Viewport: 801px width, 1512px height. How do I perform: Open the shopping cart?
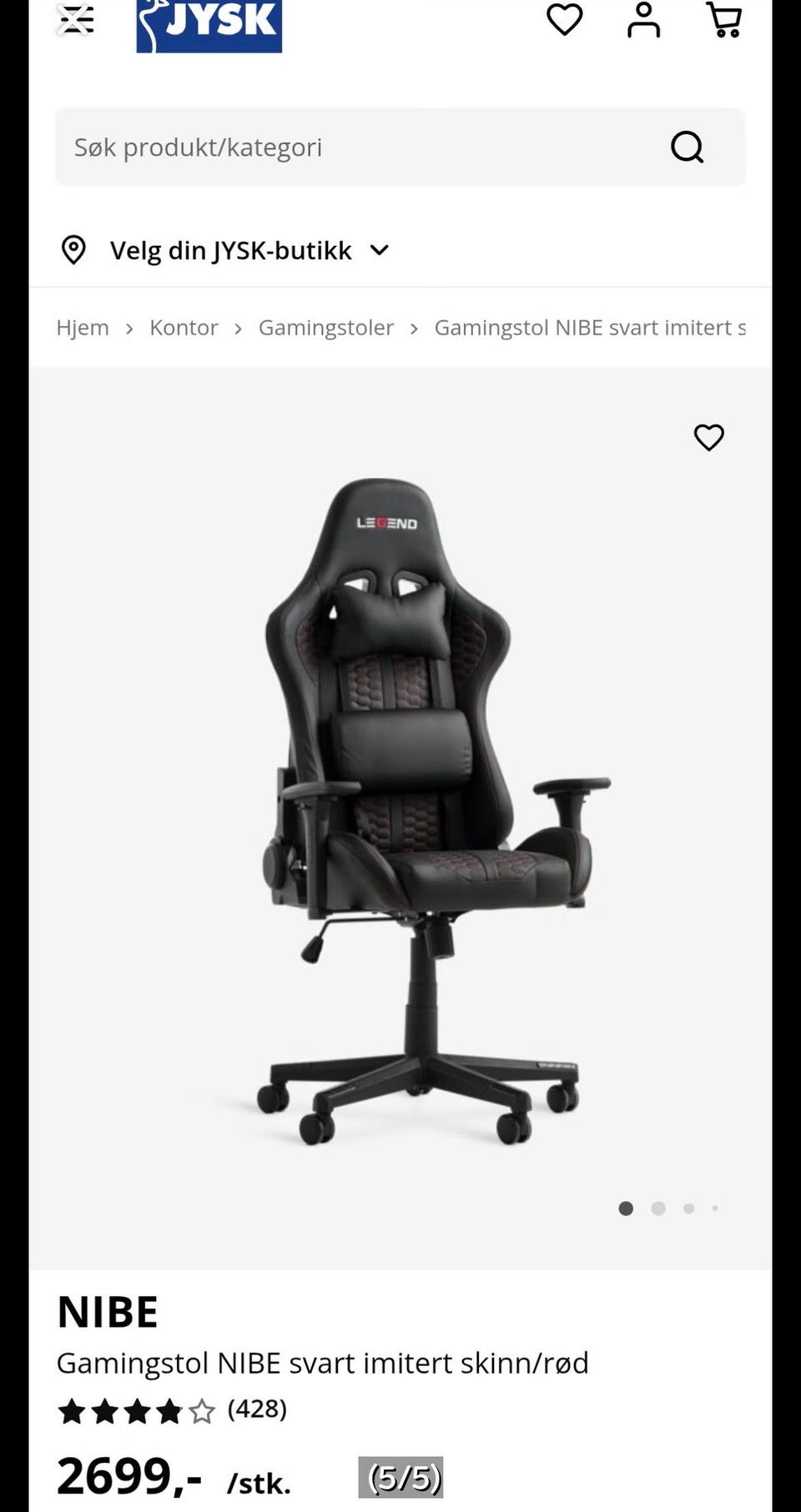coord(724,19)
